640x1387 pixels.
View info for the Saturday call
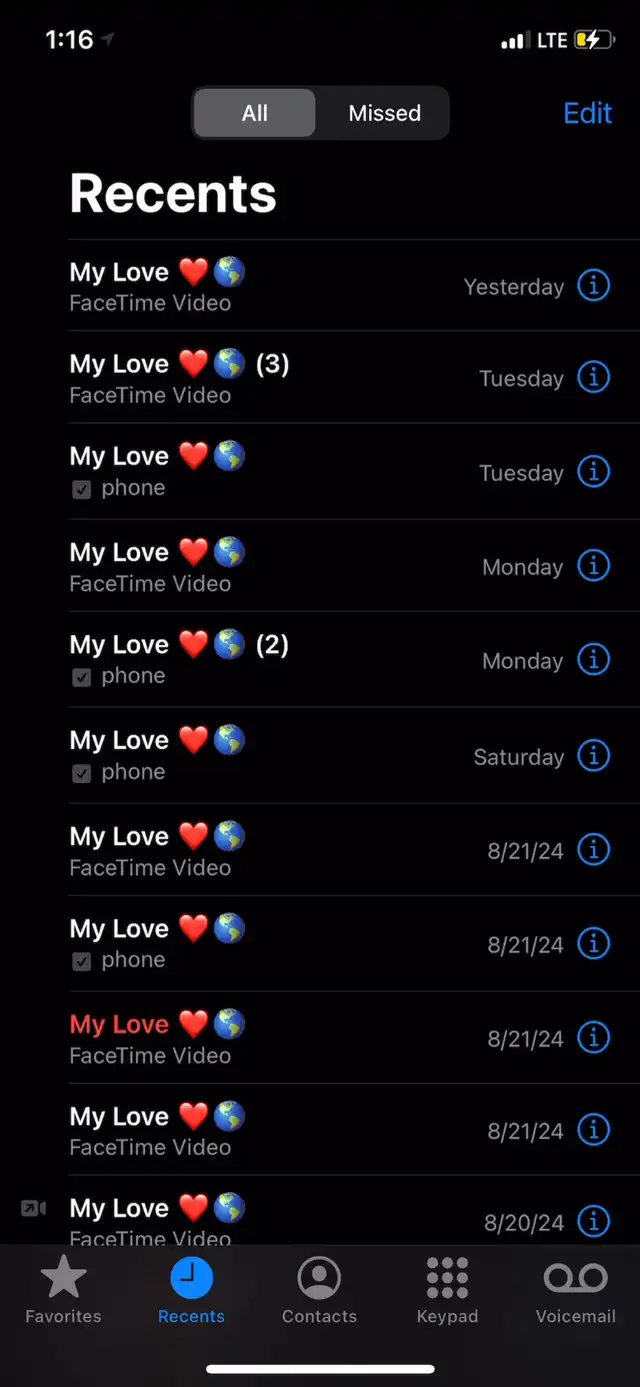594,756
